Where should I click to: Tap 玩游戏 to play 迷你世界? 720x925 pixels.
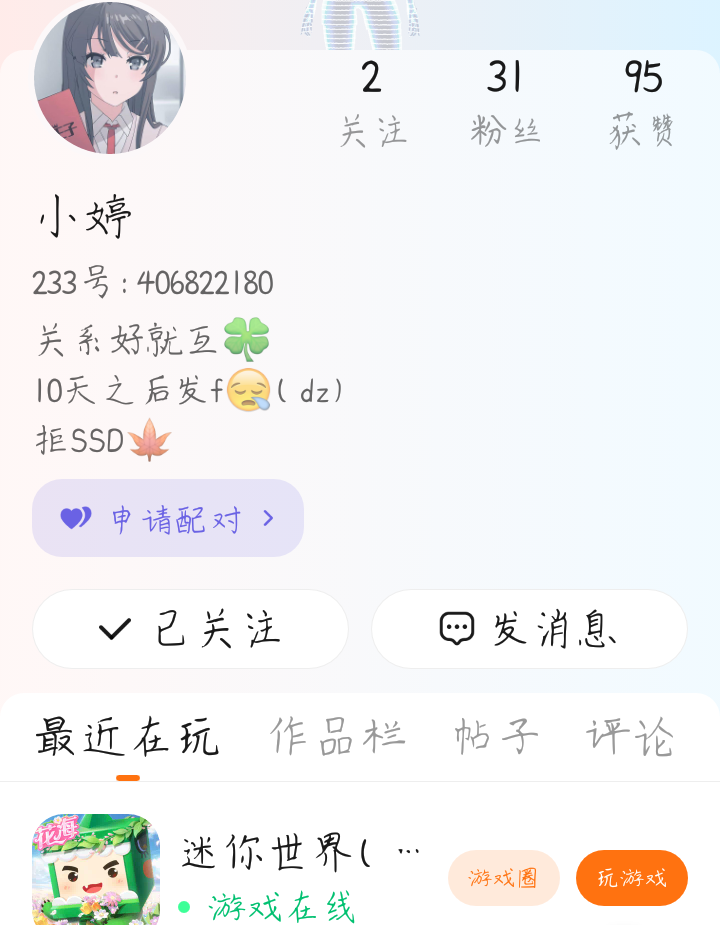coord(631,878)
